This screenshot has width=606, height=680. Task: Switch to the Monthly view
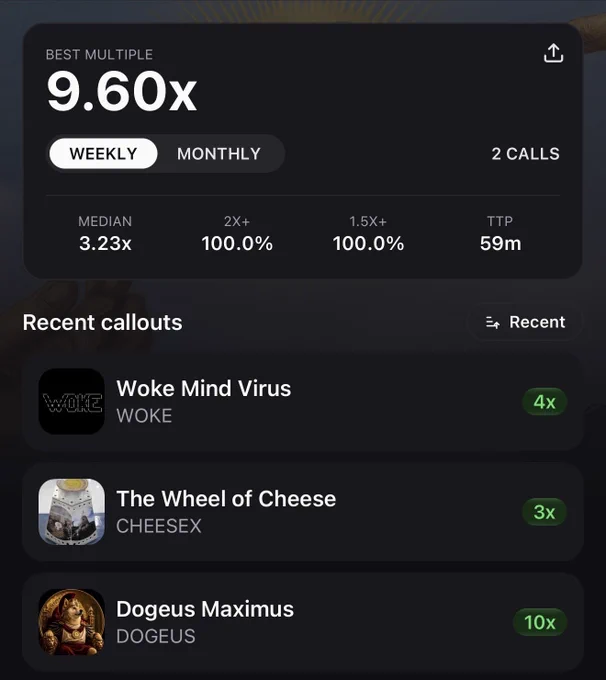[219, 154]
